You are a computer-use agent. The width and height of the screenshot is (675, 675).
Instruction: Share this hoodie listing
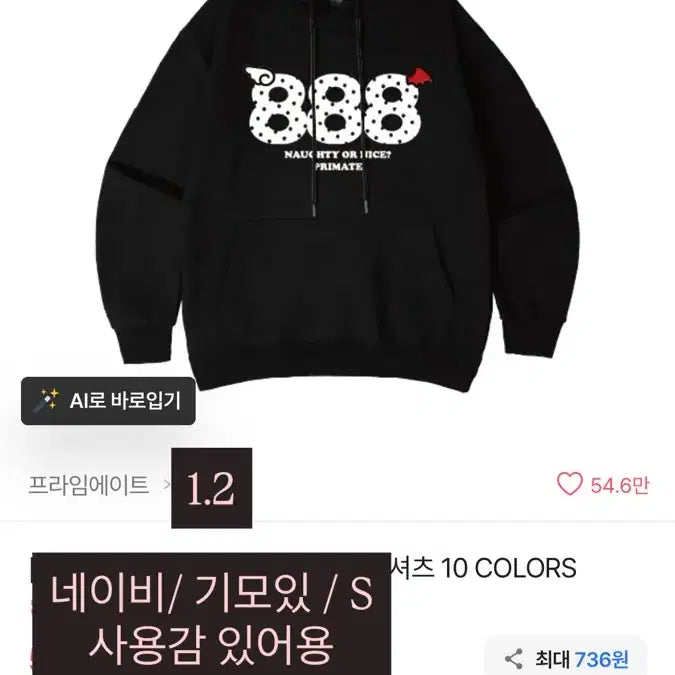pyautogui.click(x=514, y=658)
